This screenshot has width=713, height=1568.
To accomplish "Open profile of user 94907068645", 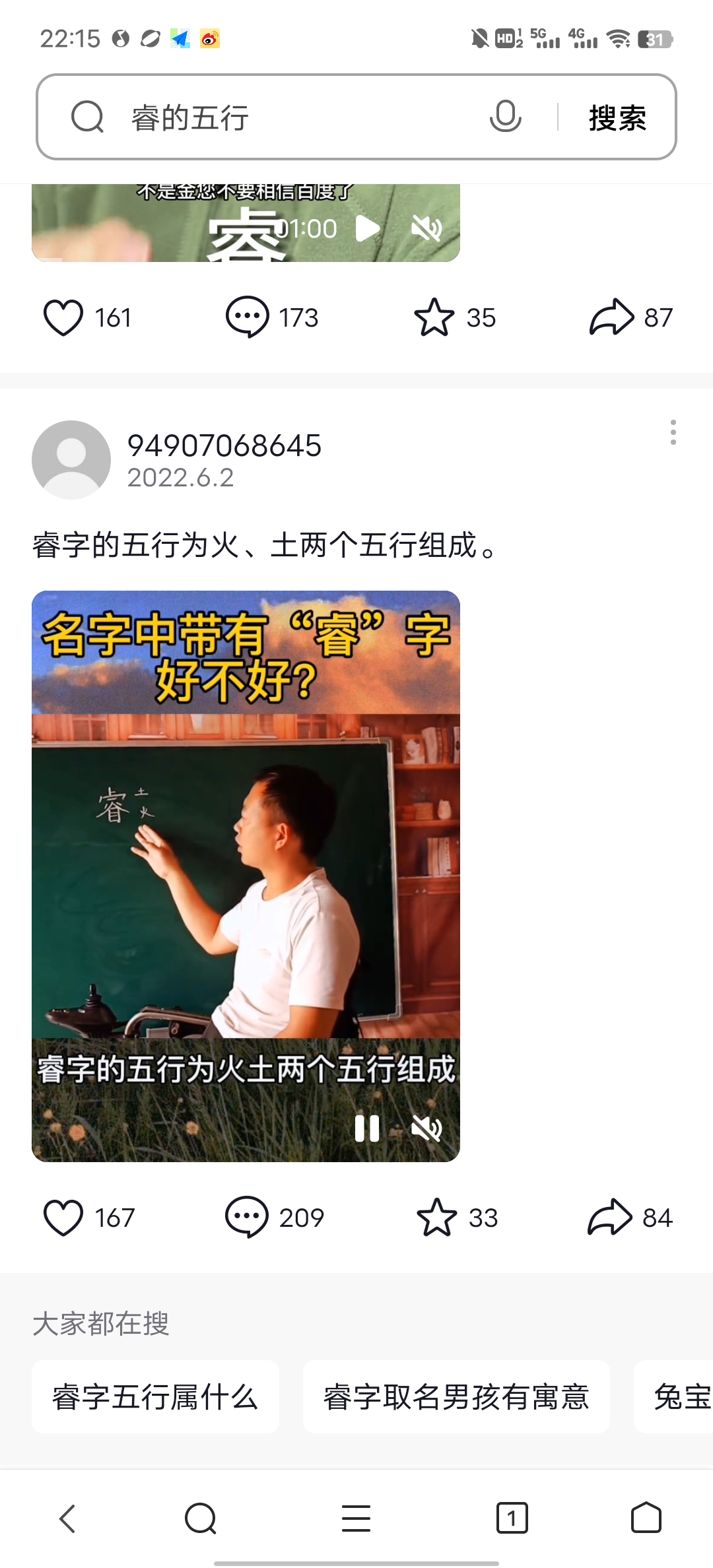I will [x=71, y=458].
